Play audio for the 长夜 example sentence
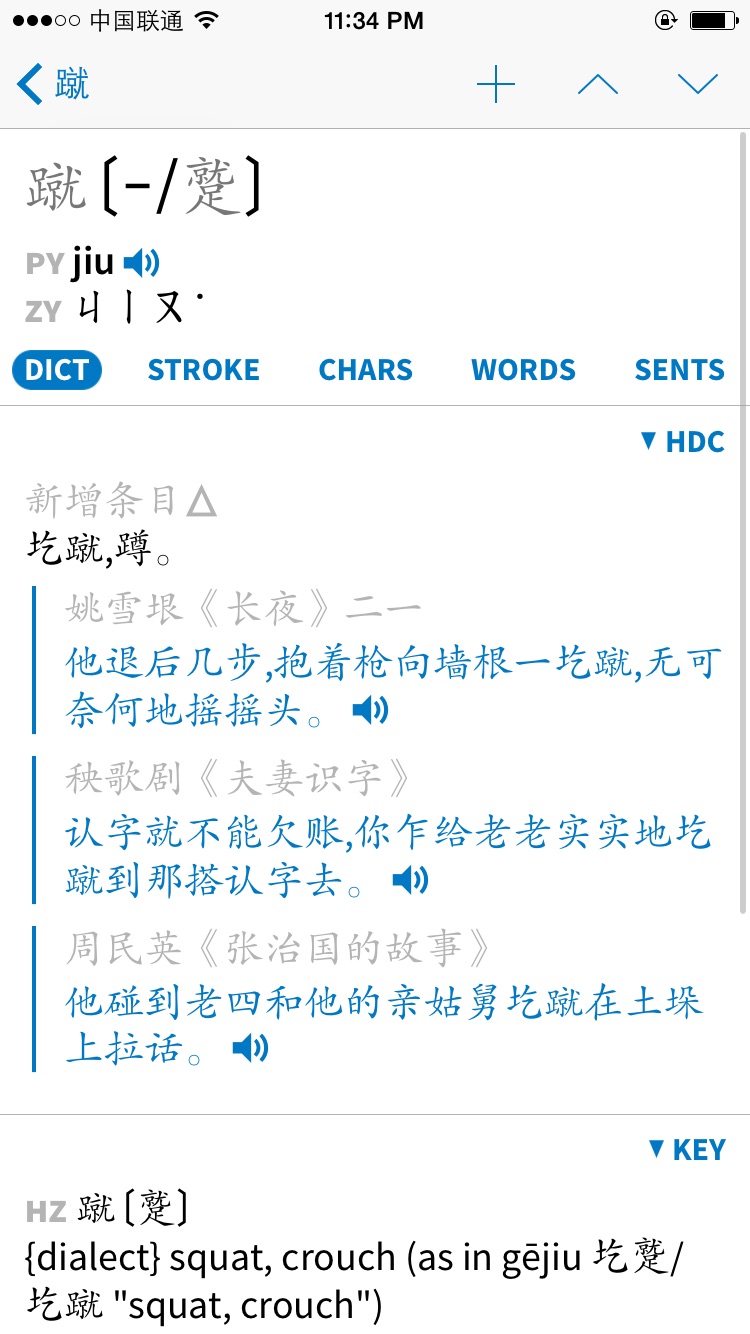Image resolution: width=750 pixels, height=1334 pixels. [x=370, y=711]
